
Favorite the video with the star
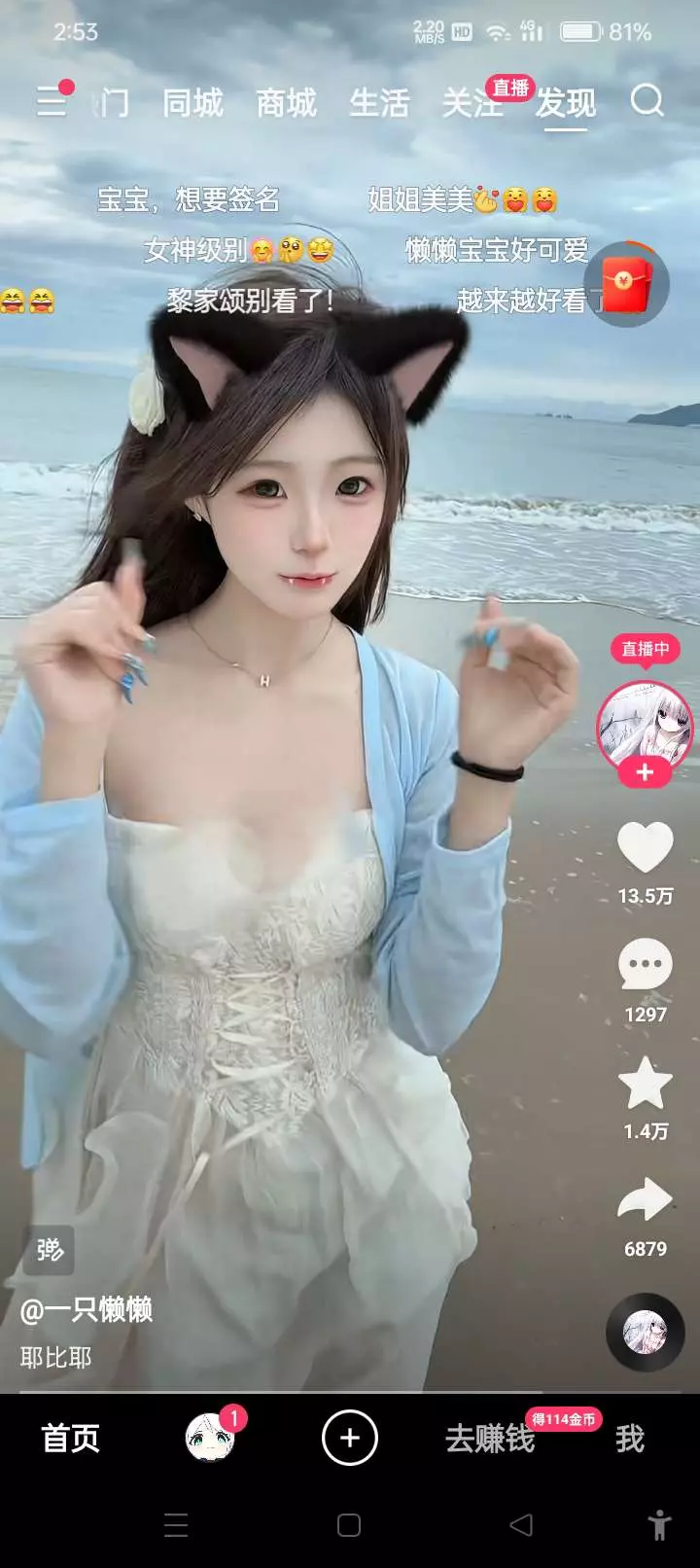click(646, 1083)
